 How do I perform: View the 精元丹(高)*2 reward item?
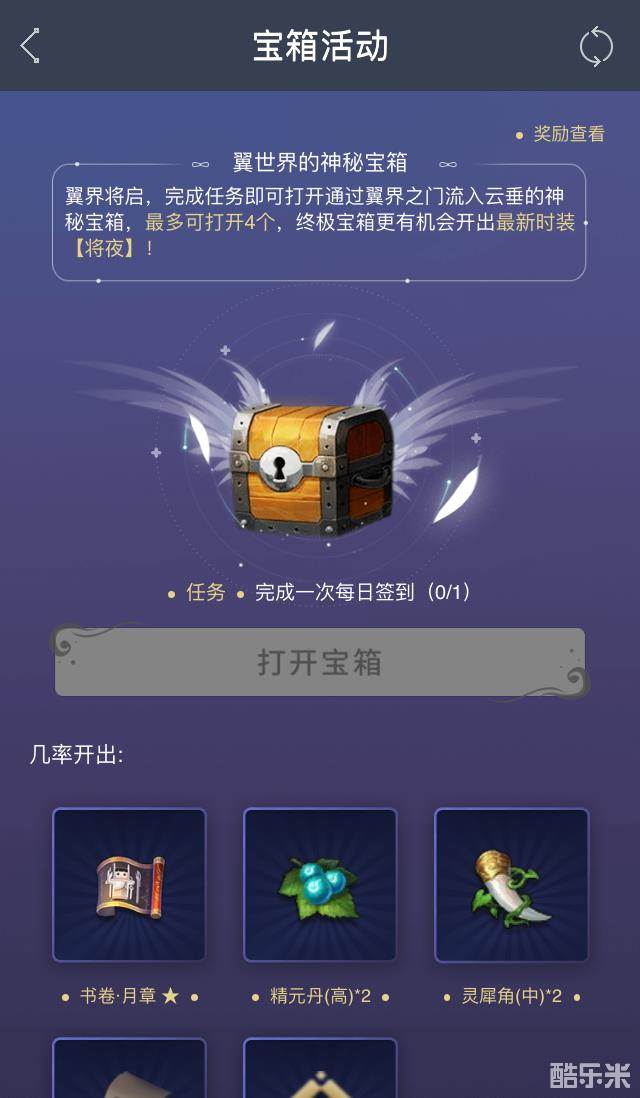(x=320, y=885)
